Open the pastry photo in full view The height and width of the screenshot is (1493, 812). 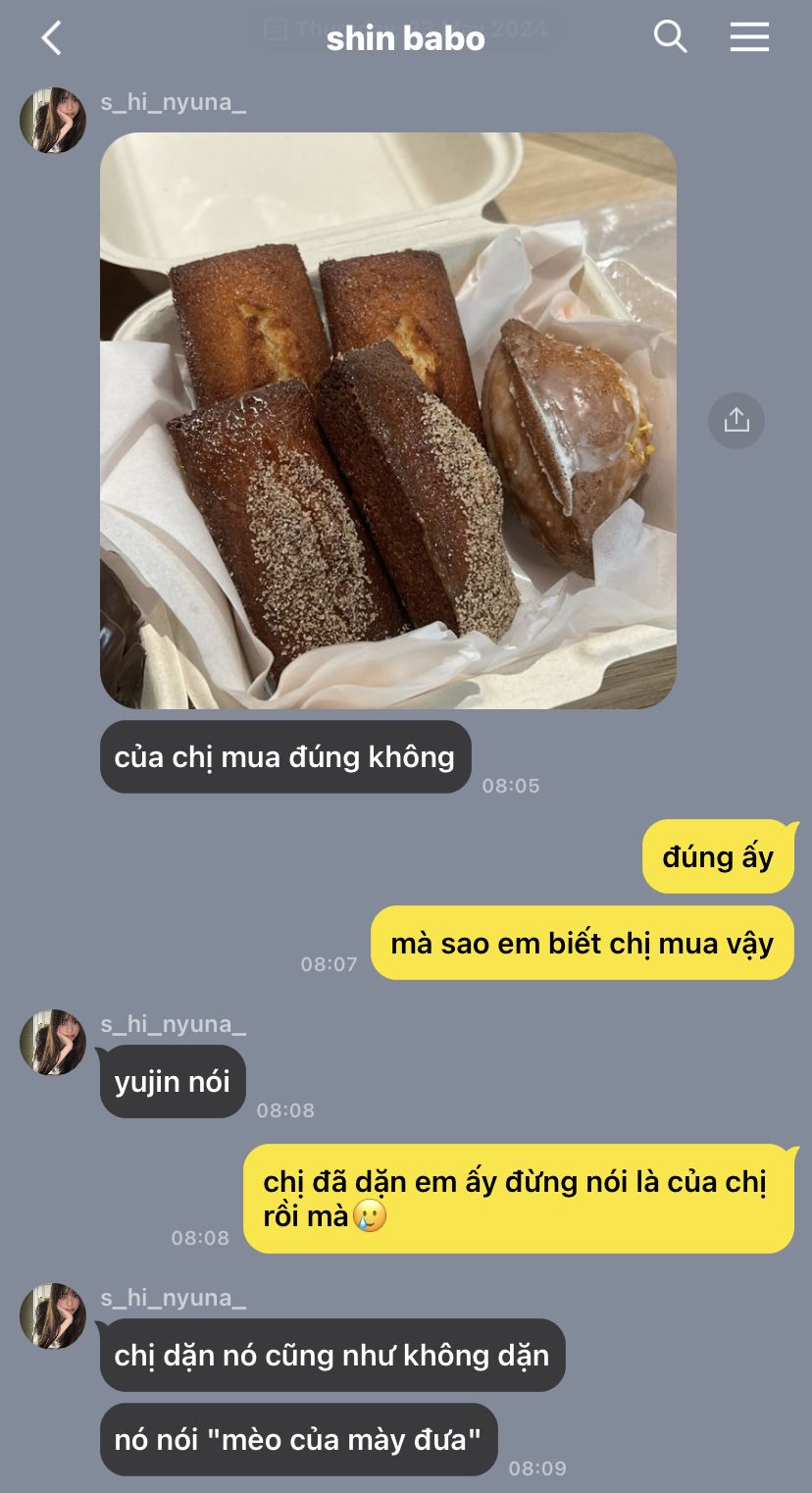[x=388, y=421]
